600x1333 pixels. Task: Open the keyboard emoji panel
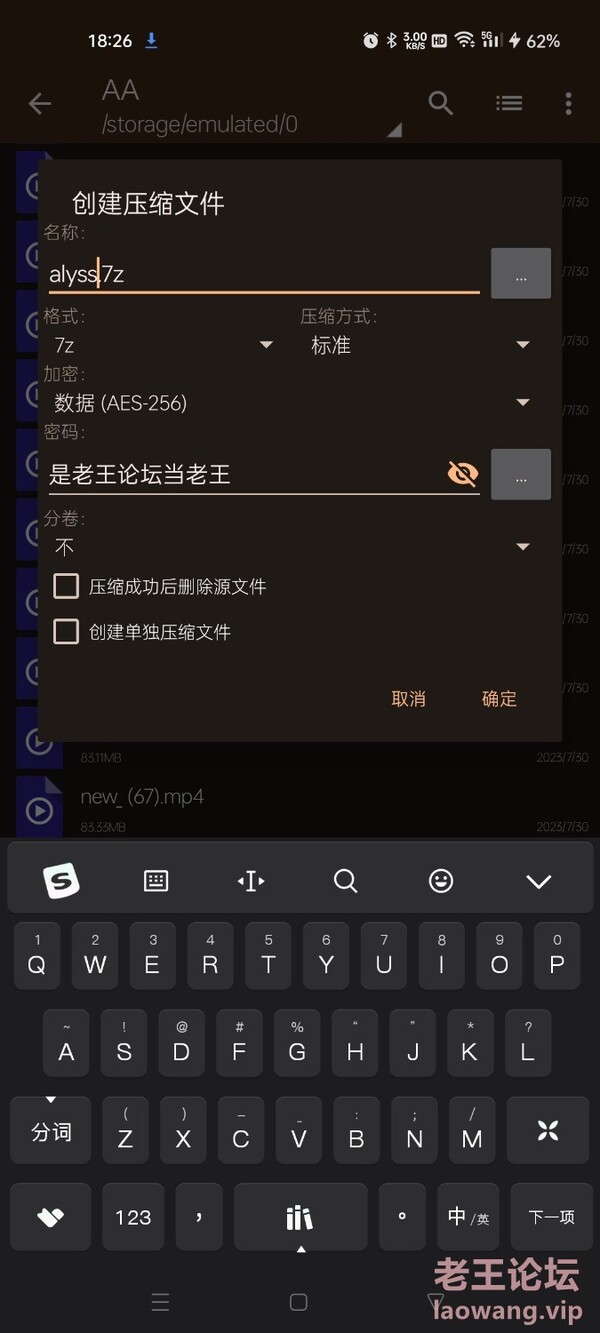(x=440, y=881)
